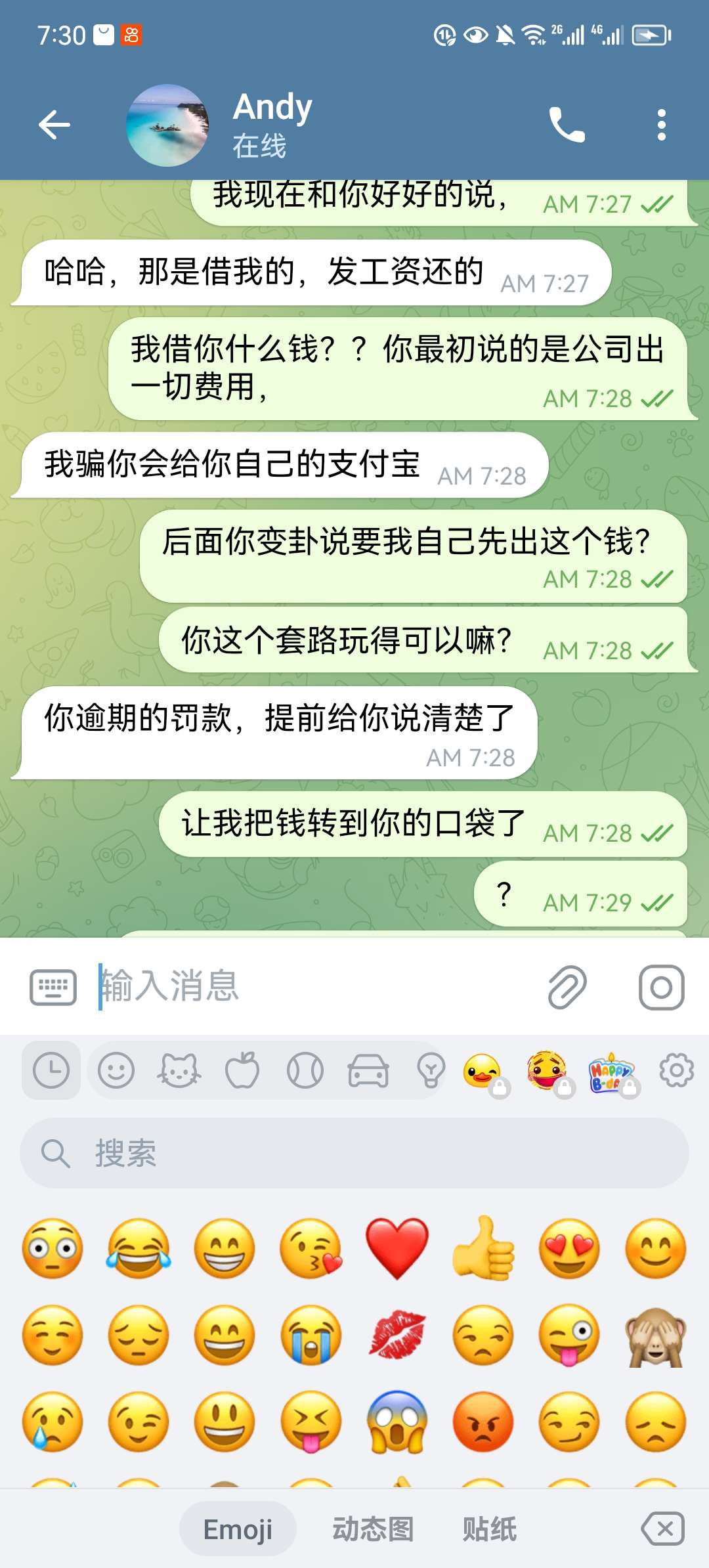The width and height of the screenshot is (709, 1568).
Task: Open the chat overflow menu
Action: tap(661, 125)
